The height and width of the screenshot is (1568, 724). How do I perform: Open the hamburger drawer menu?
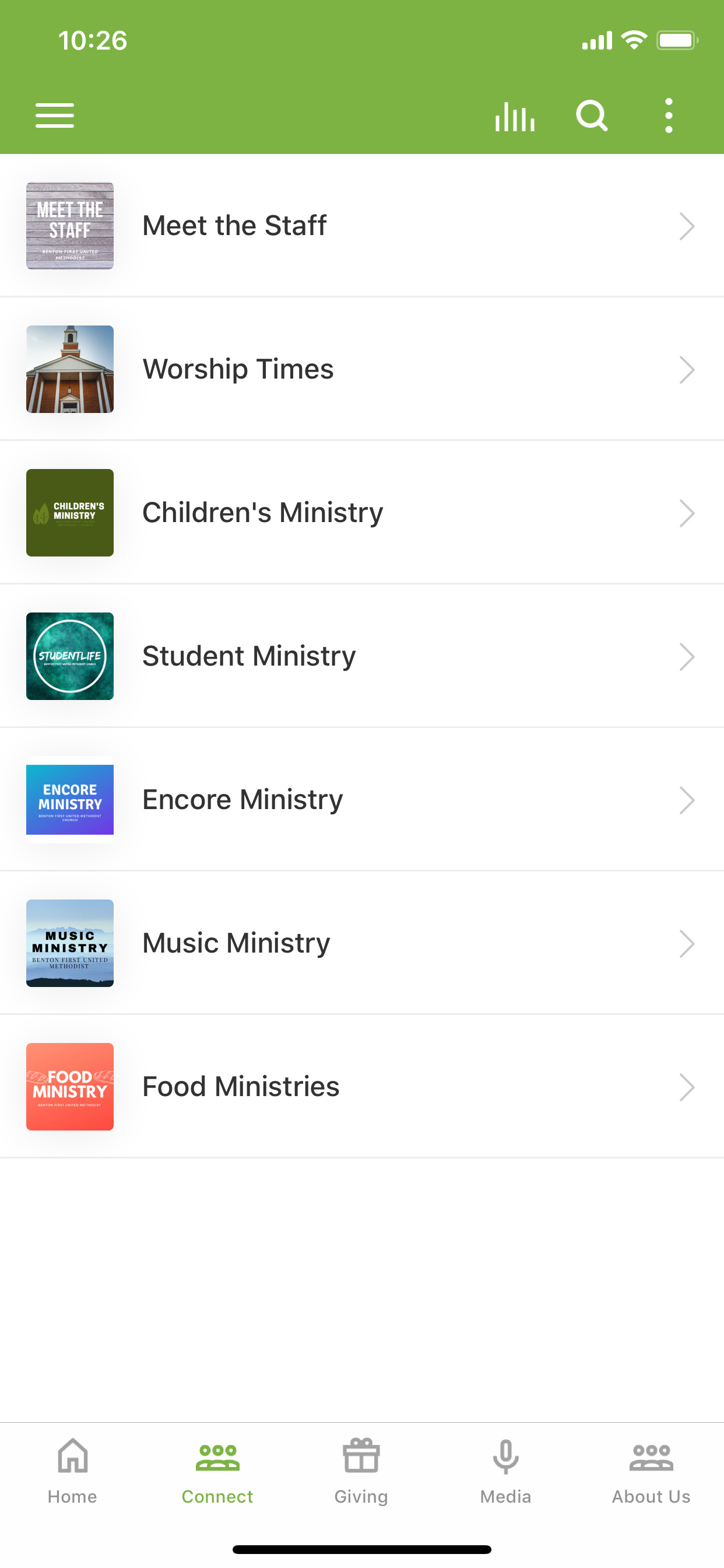55,116
